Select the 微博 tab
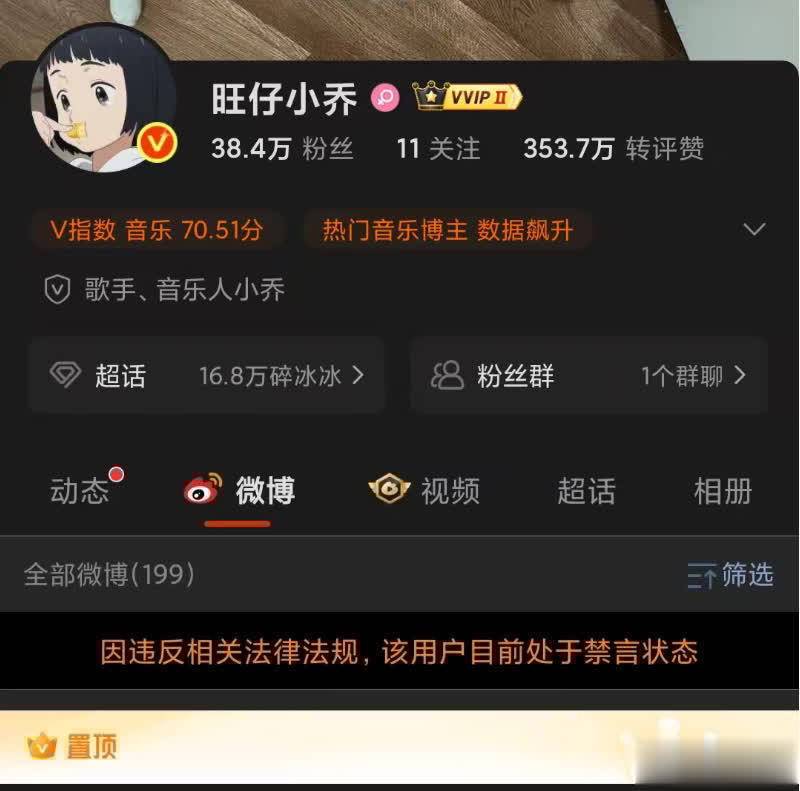This screenshot has height=791, width=800. click(240, 490)
